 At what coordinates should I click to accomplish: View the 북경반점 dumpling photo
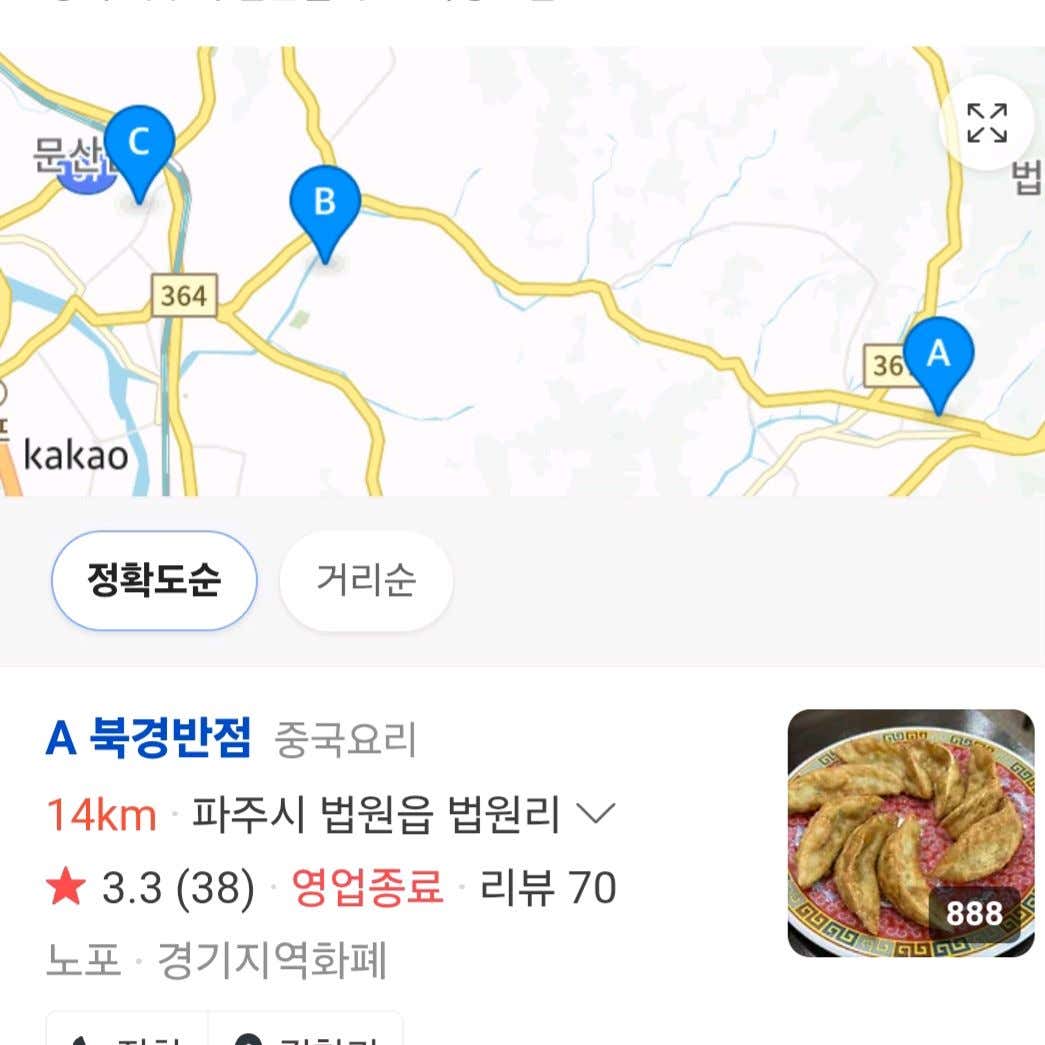point(910,833)
